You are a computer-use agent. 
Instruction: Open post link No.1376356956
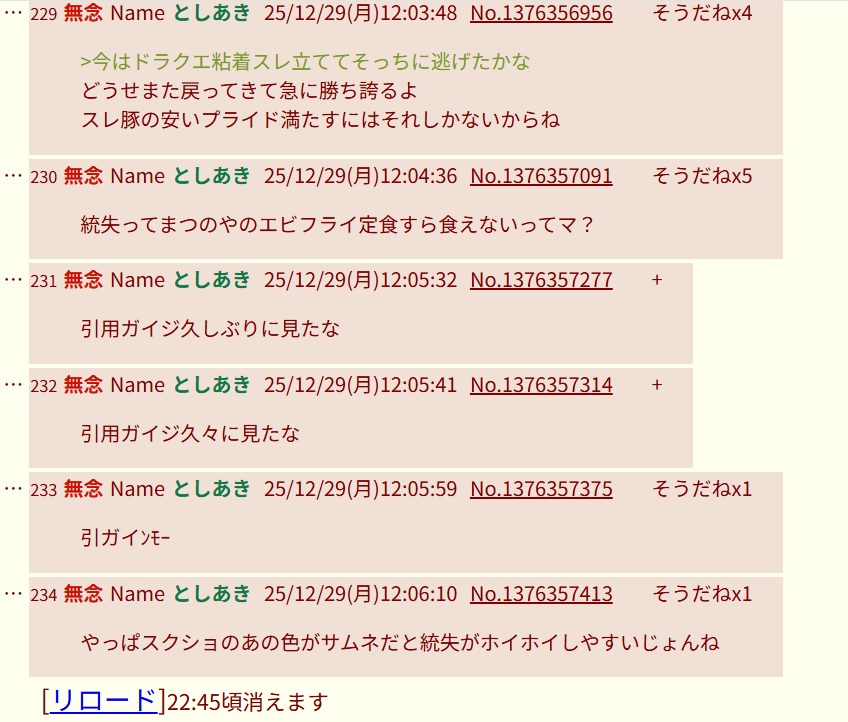pyautogui.click(x=541, y=13)
